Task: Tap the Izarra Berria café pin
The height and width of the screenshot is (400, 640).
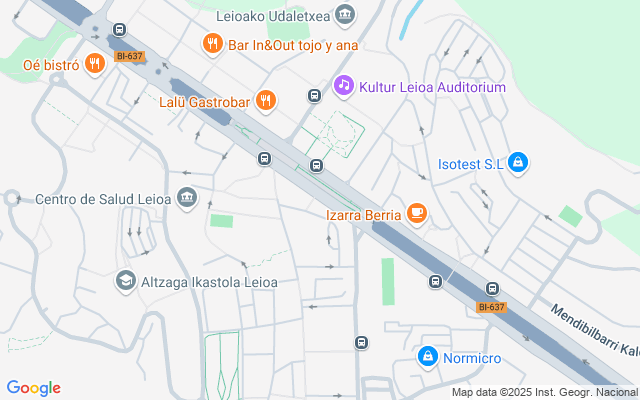Action: pyautogui.click(x=417, y=214)
